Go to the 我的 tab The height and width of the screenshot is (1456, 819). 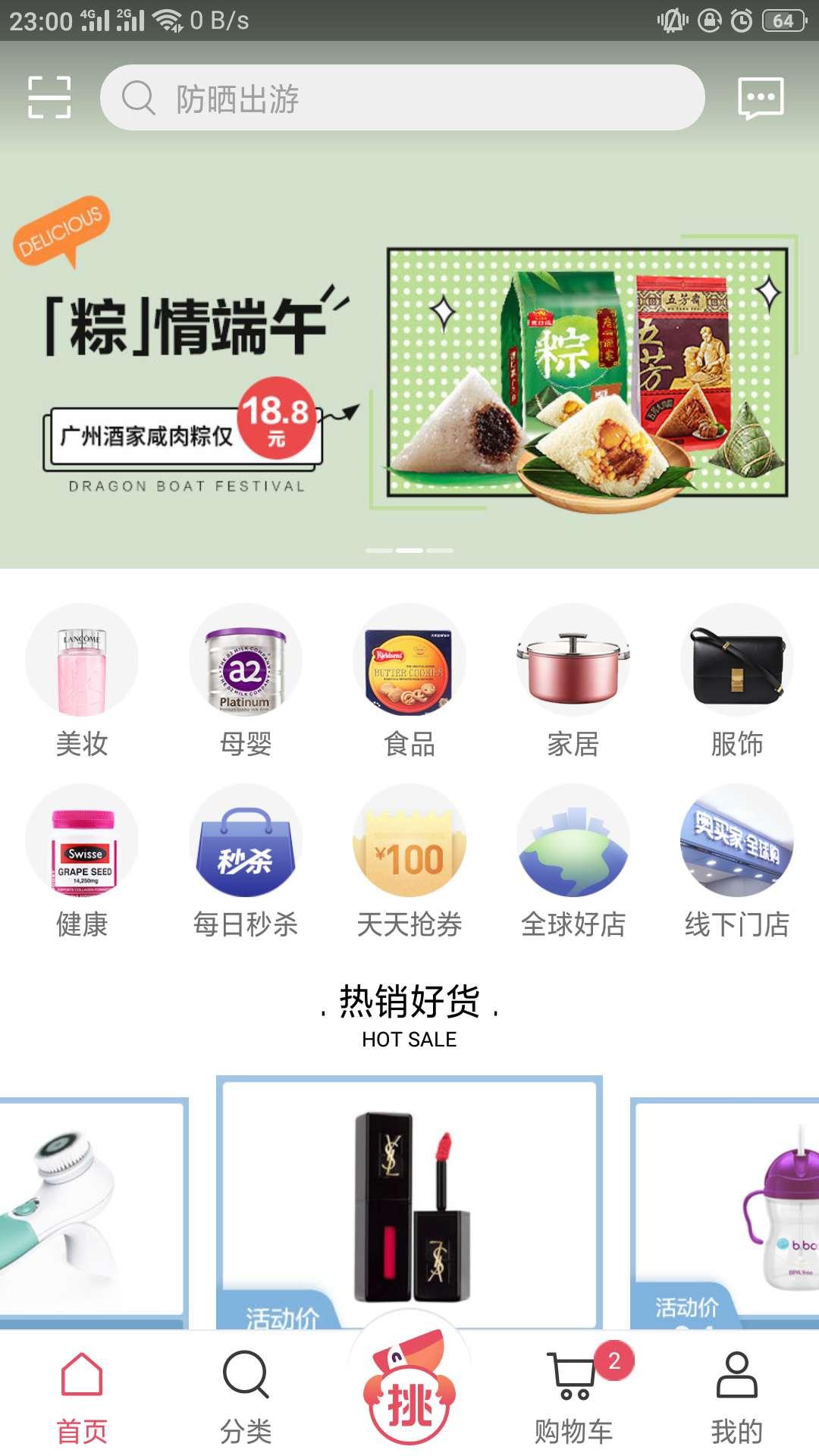coord(737,1397)
